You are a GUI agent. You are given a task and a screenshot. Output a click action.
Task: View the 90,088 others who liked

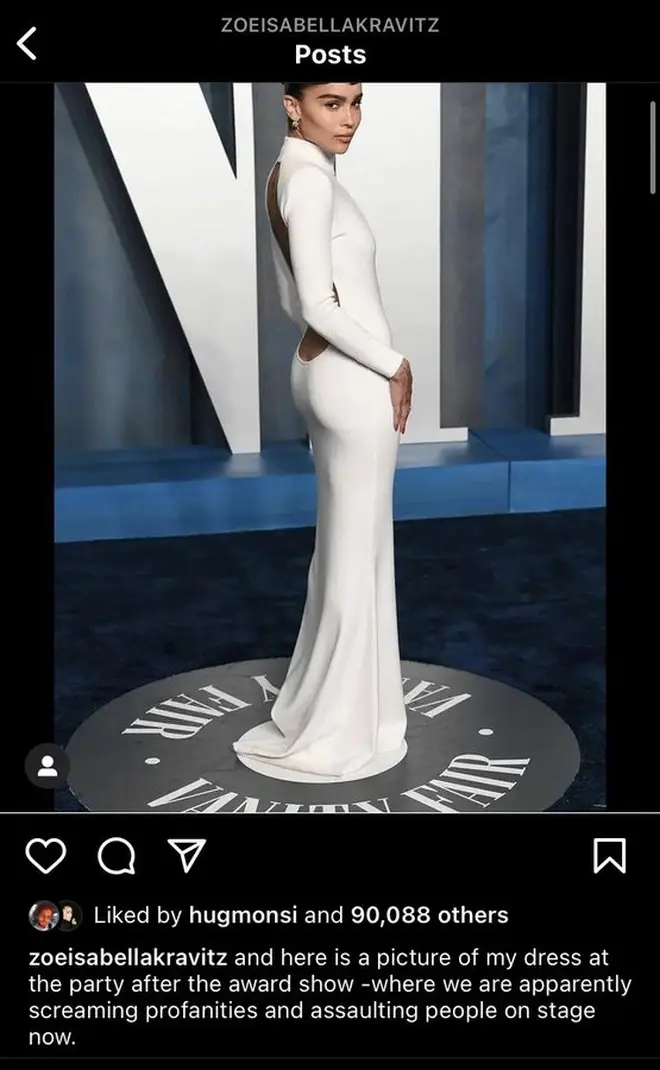coord(429,915)
